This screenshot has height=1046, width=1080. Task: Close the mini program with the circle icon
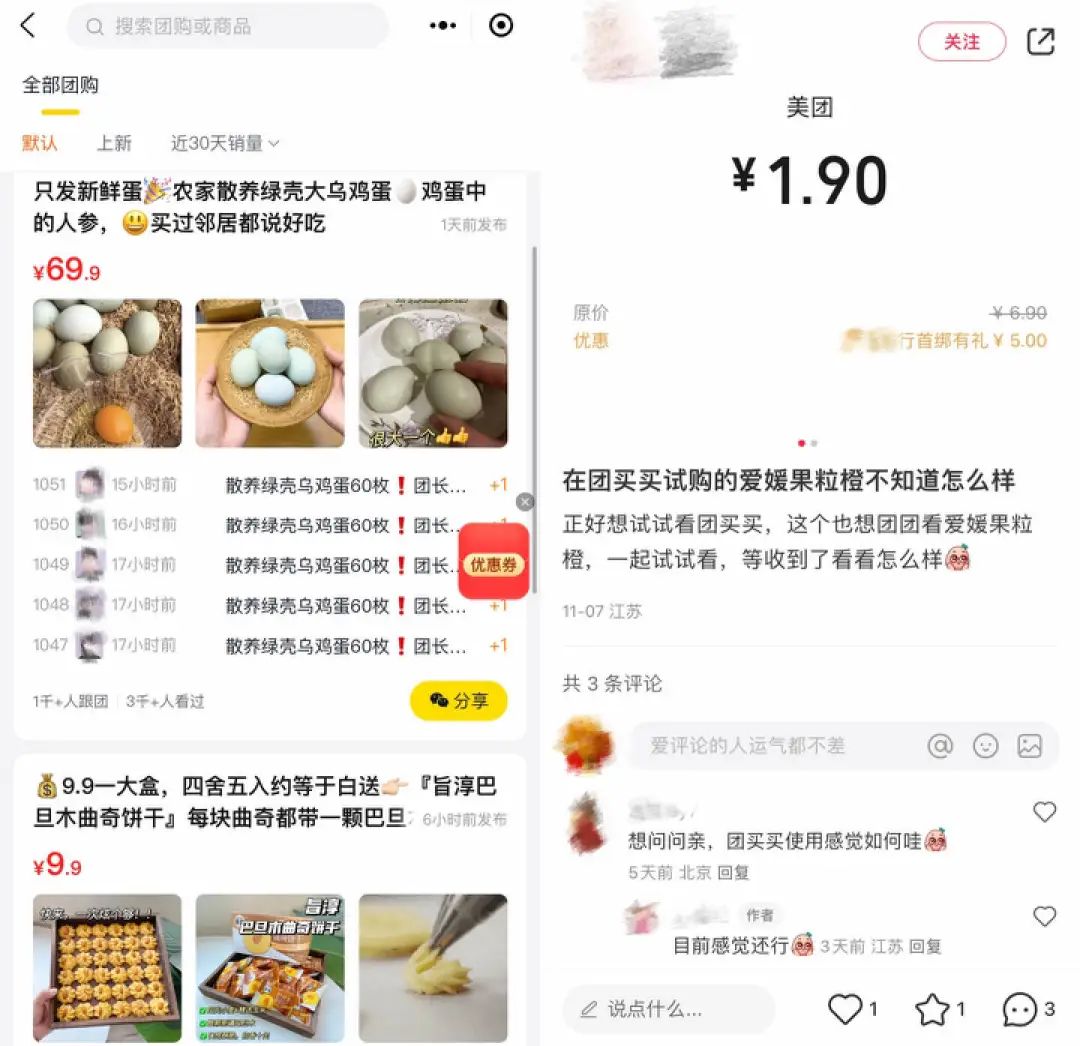point(501,26)
